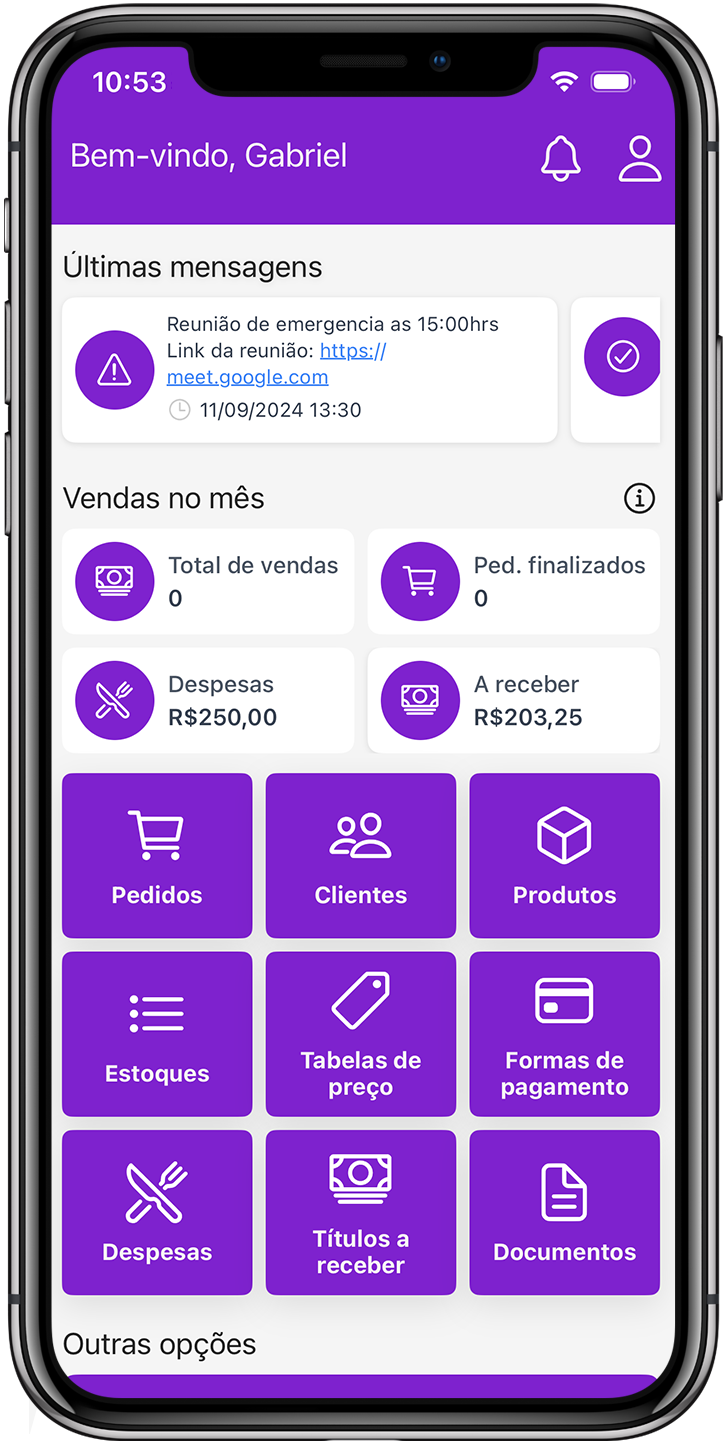The image size is (726, 1444).
Task: Open Formas de pagamento
Action: click(565, 1034)
